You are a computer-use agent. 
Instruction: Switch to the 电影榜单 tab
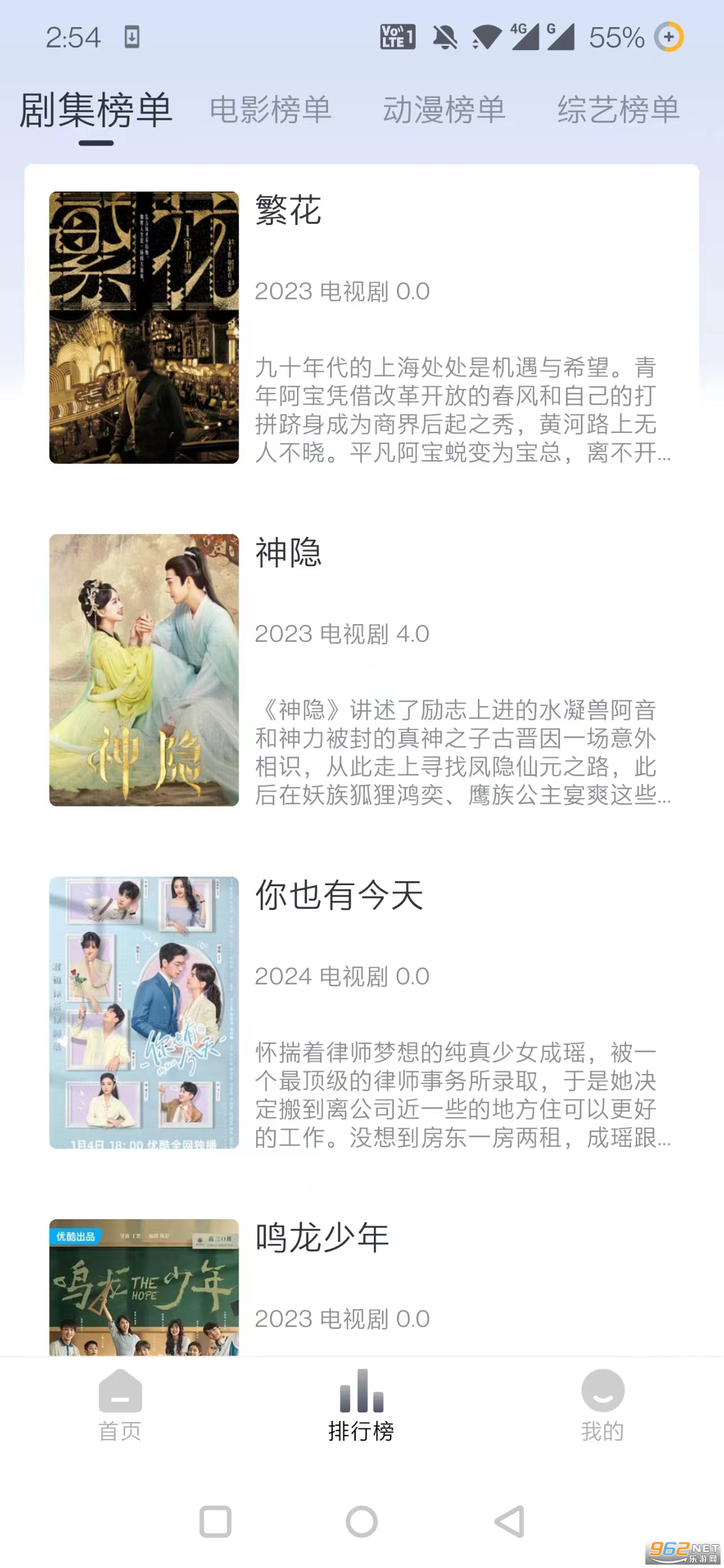point(270,110)
